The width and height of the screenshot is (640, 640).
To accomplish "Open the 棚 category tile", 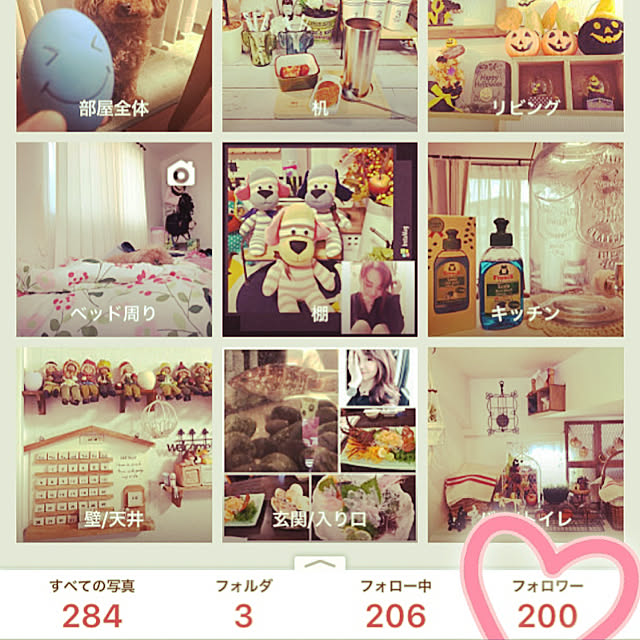I will point(320,239).
